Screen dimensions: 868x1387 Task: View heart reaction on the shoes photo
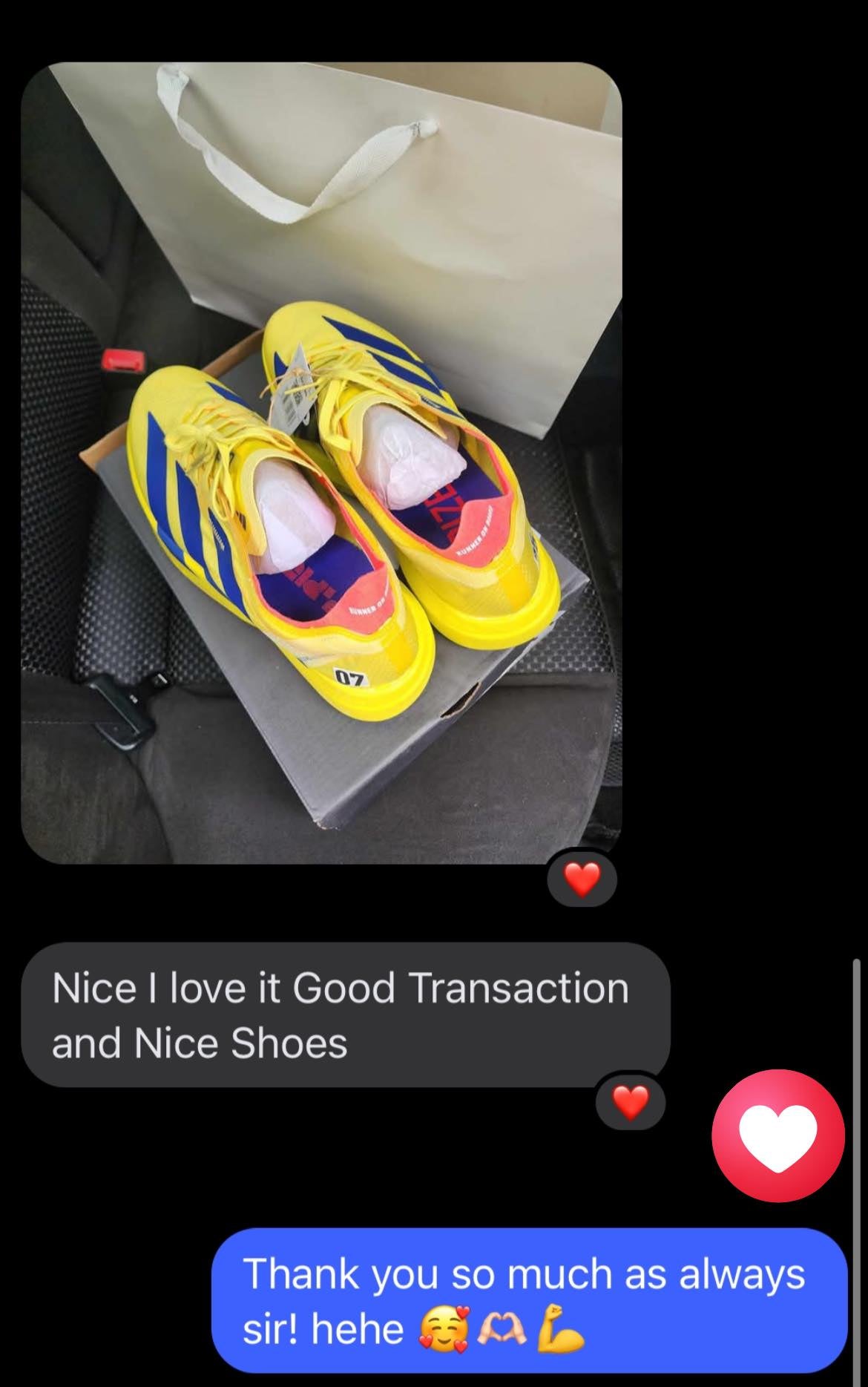click(x=582, y=880)
